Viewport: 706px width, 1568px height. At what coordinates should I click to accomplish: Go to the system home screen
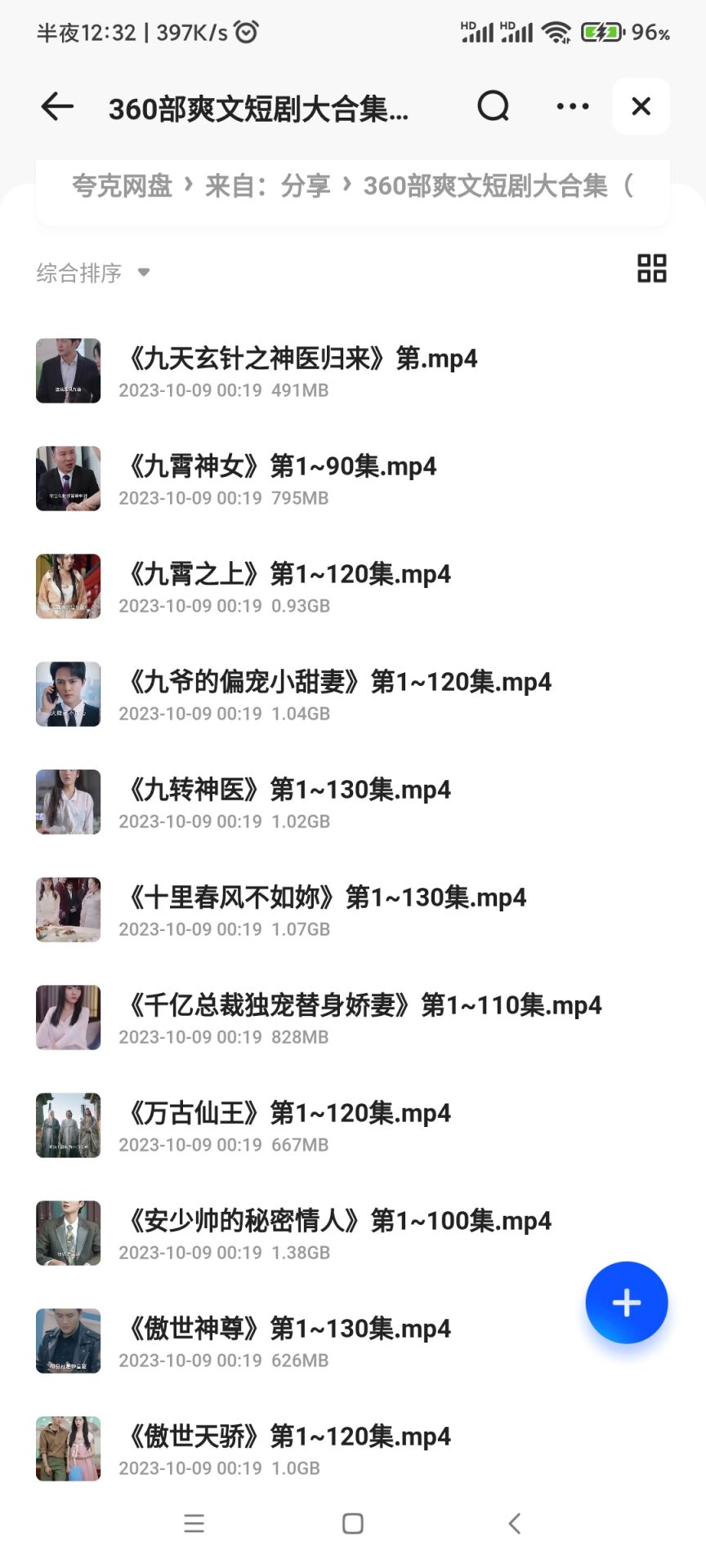pyautogui.click(x=353, y=1524)
